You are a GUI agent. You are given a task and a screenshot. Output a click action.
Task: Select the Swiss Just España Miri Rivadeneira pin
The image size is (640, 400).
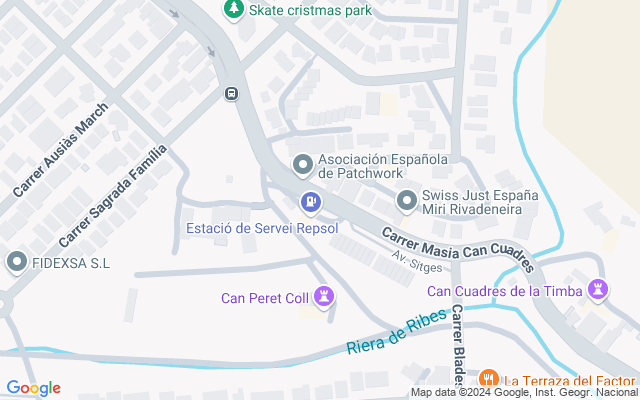[406, 202]
